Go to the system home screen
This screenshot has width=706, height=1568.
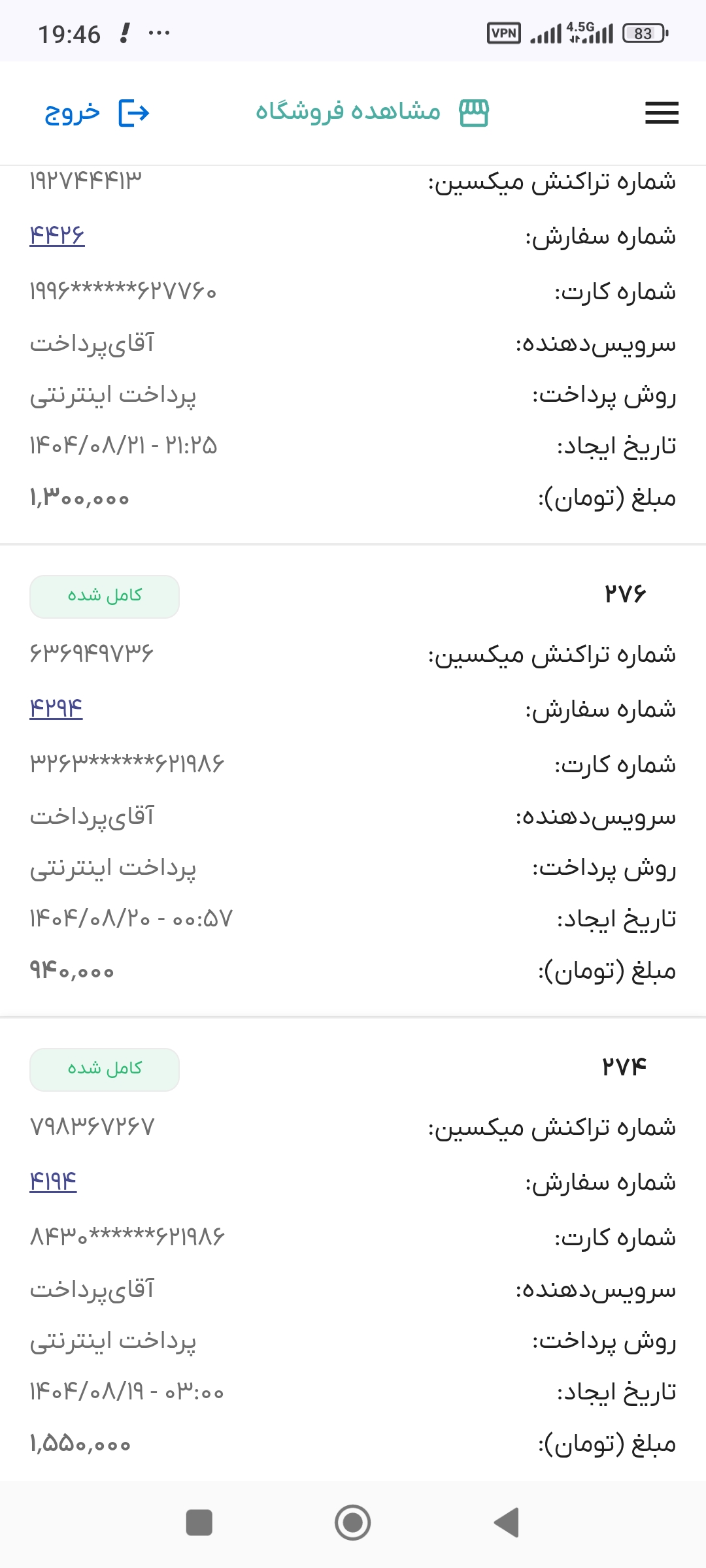(x=353, y=1522)
